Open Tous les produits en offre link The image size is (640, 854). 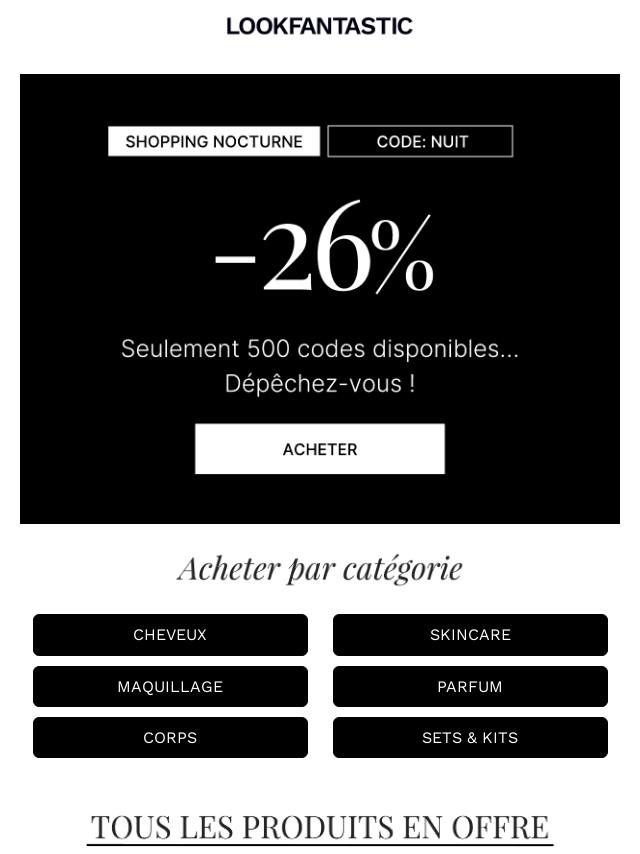click(320, 827)
